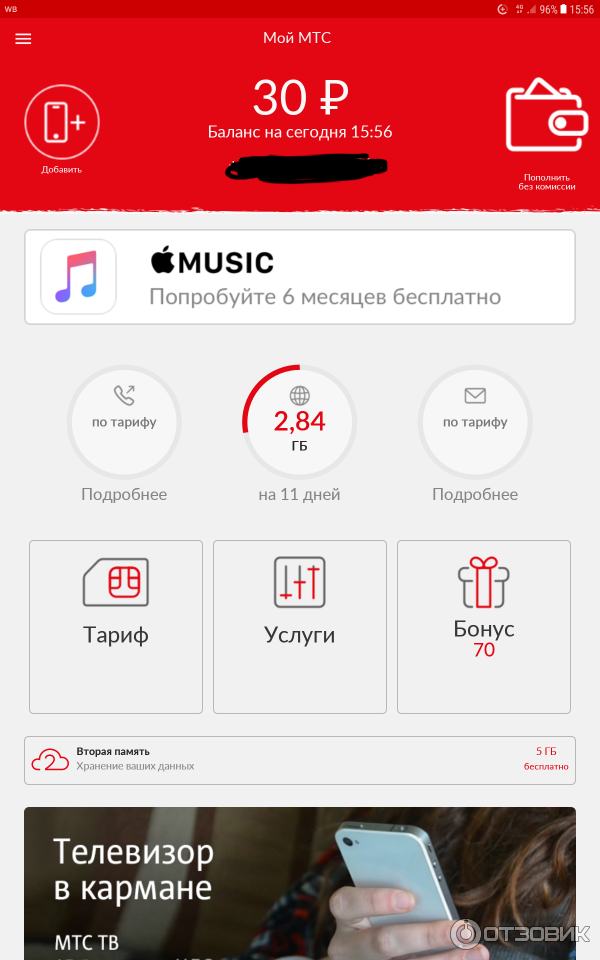Screen dimensions: 600x960
Task: Open the hamburger drawer menu
Action: click(x=23, y=39)
